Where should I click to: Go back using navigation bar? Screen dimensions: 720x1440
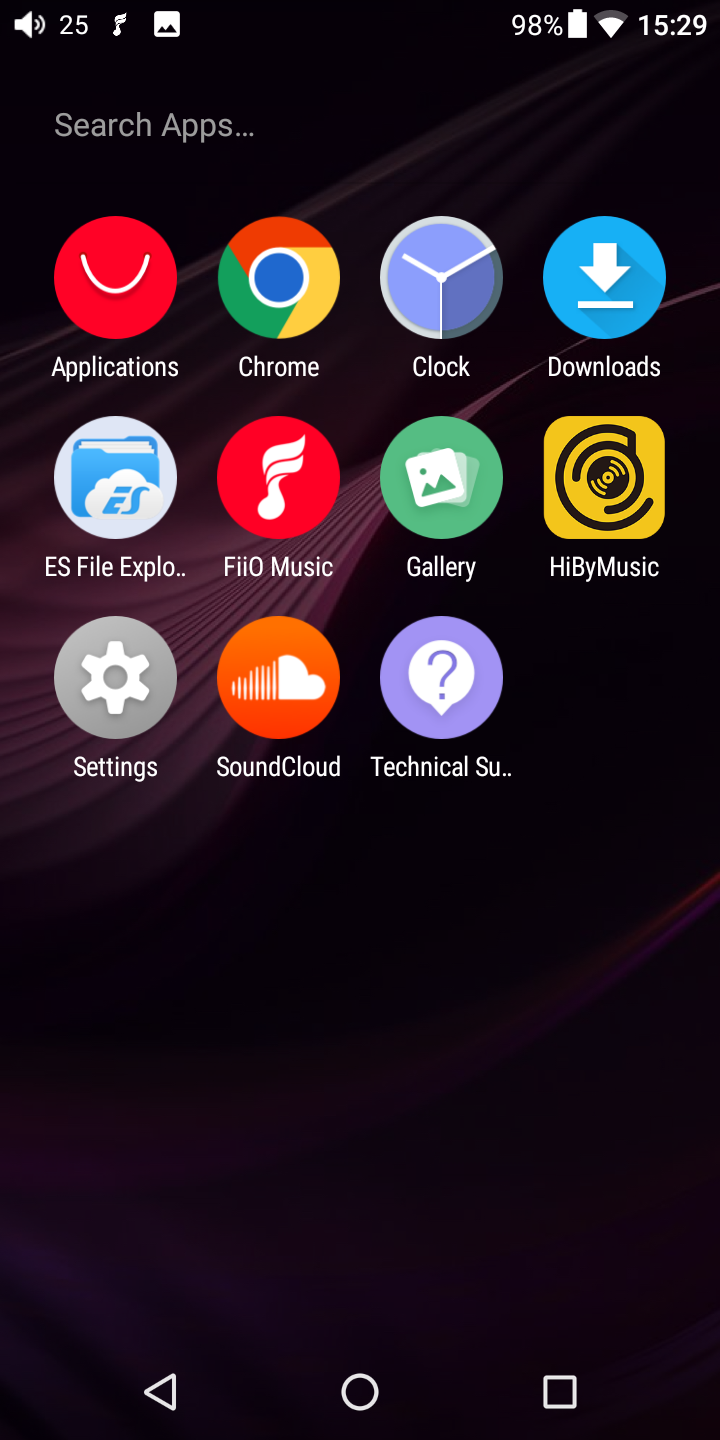point(160,1391)
